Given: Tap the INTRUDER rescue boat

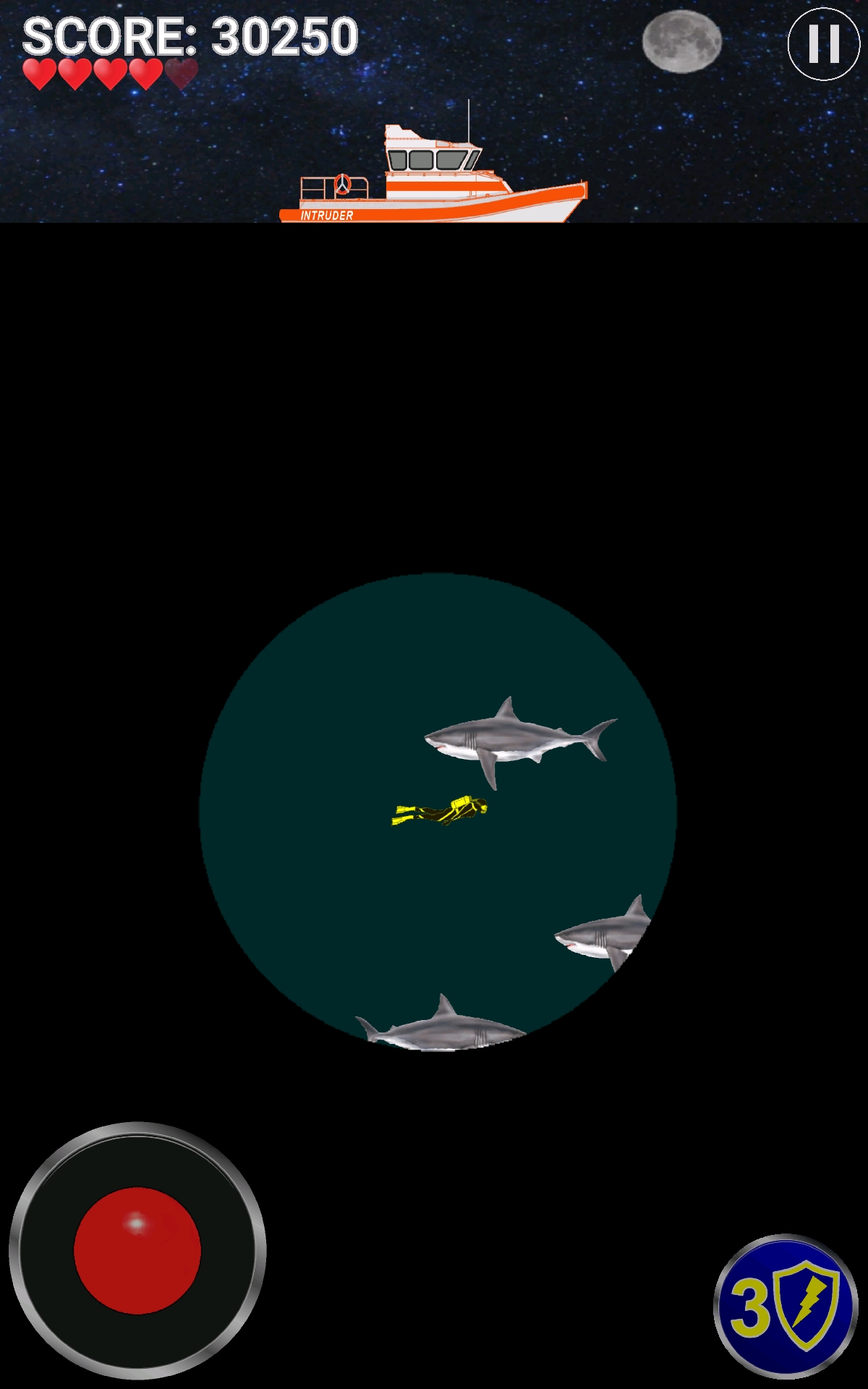Looking at the screenshot, I should click(x=434, y=174).
